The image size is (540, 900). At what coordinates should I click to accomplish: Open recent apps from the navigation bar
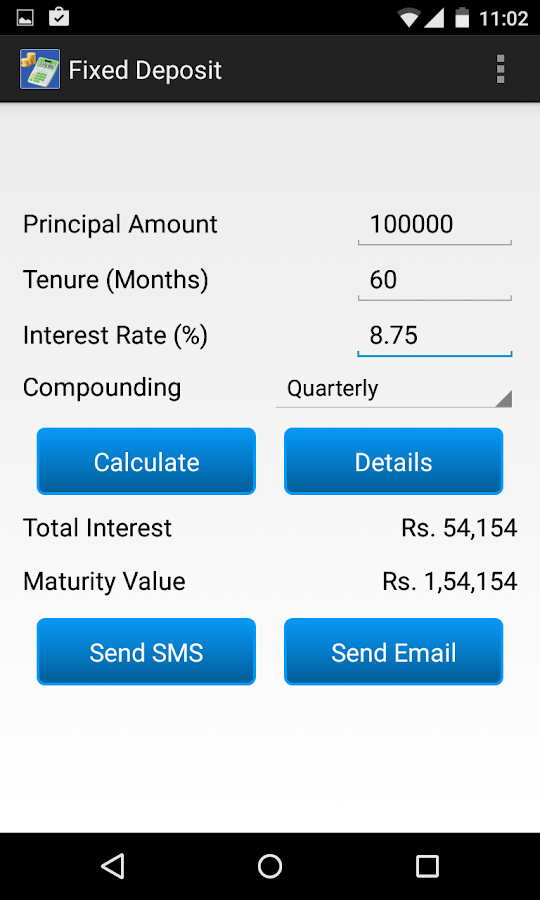click(x=427, y=866)
